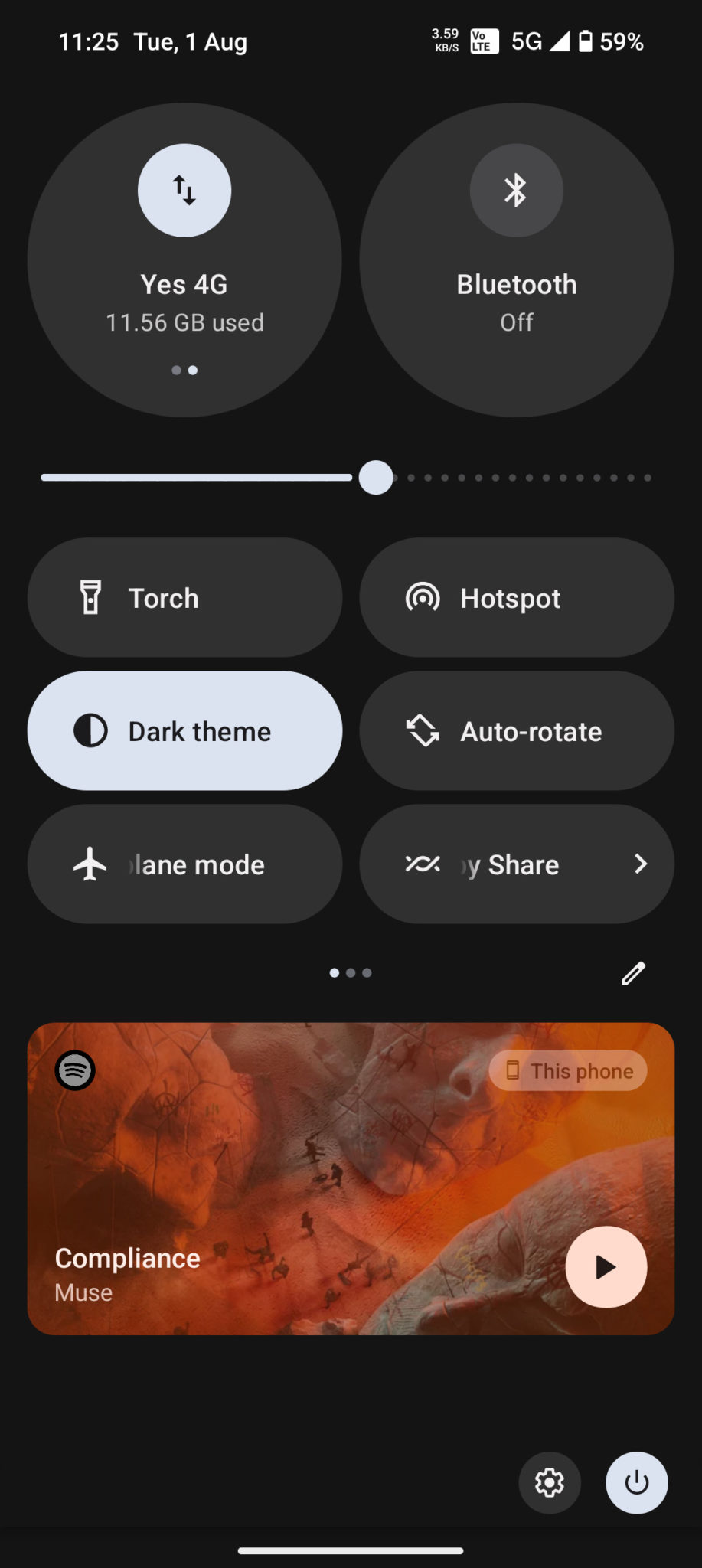Turn on Bluetooth
This screenshot has width=702, height=1568.
tap(516, 191)
